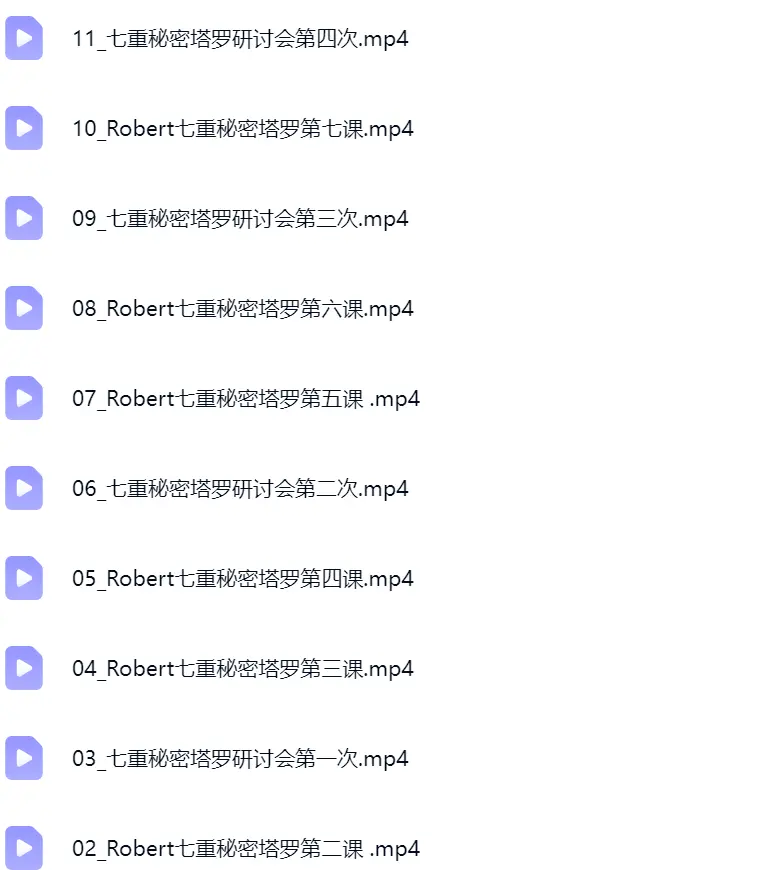This screenshot has height=870, width=771.
Task: Play 10_Robert七重秘密塔罗第七课.mp4
Action: (x=243, y=129)
